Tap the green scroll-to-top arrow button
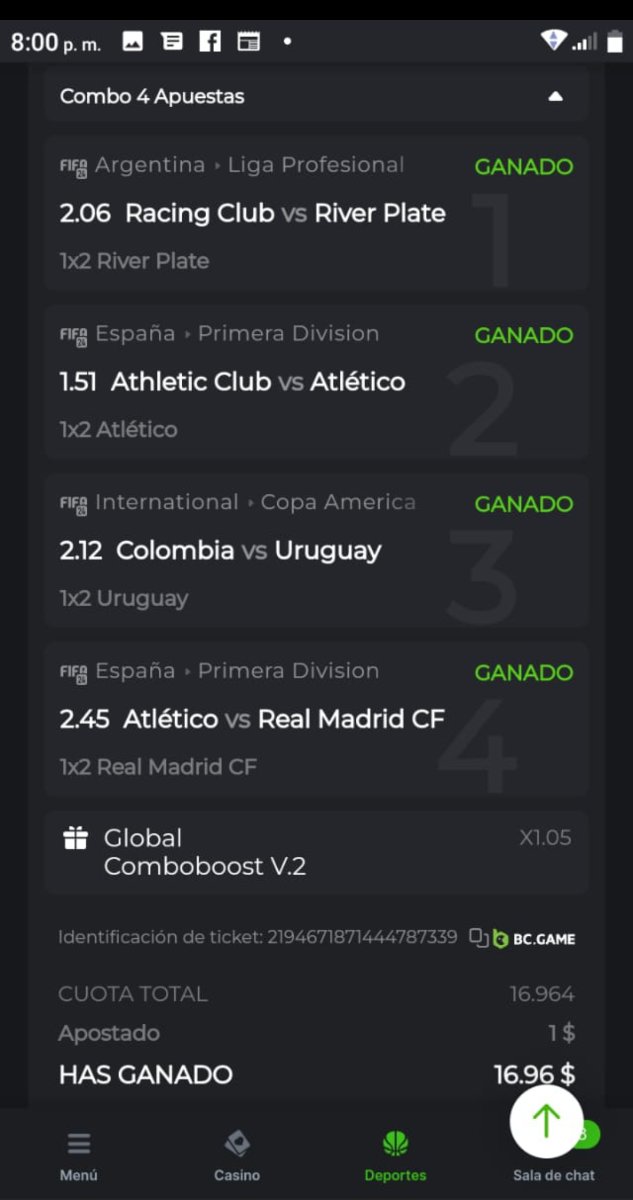 point(546,1121)
